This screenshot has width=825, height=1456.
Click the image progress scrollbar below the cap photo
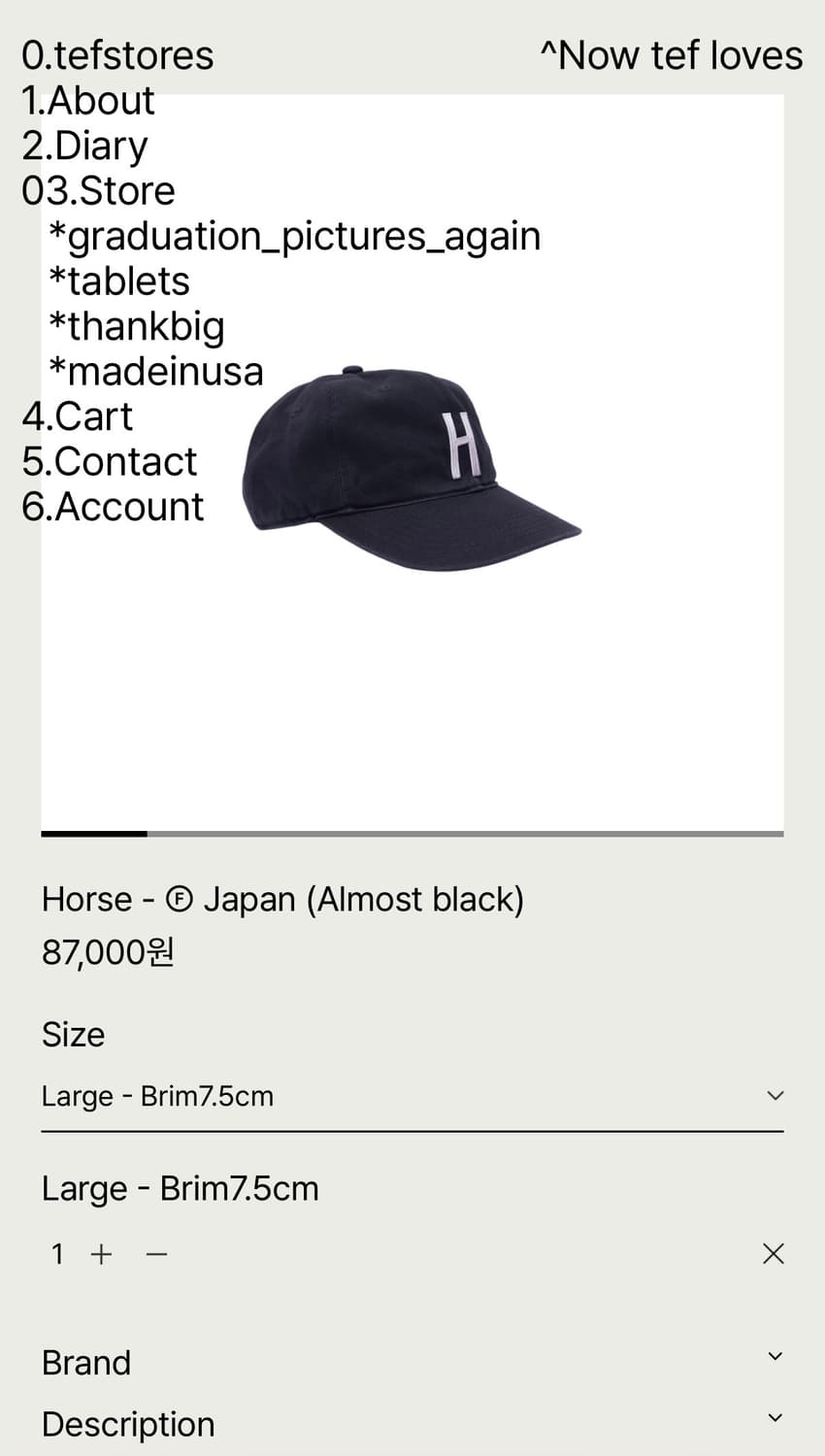tap(94, 833)
